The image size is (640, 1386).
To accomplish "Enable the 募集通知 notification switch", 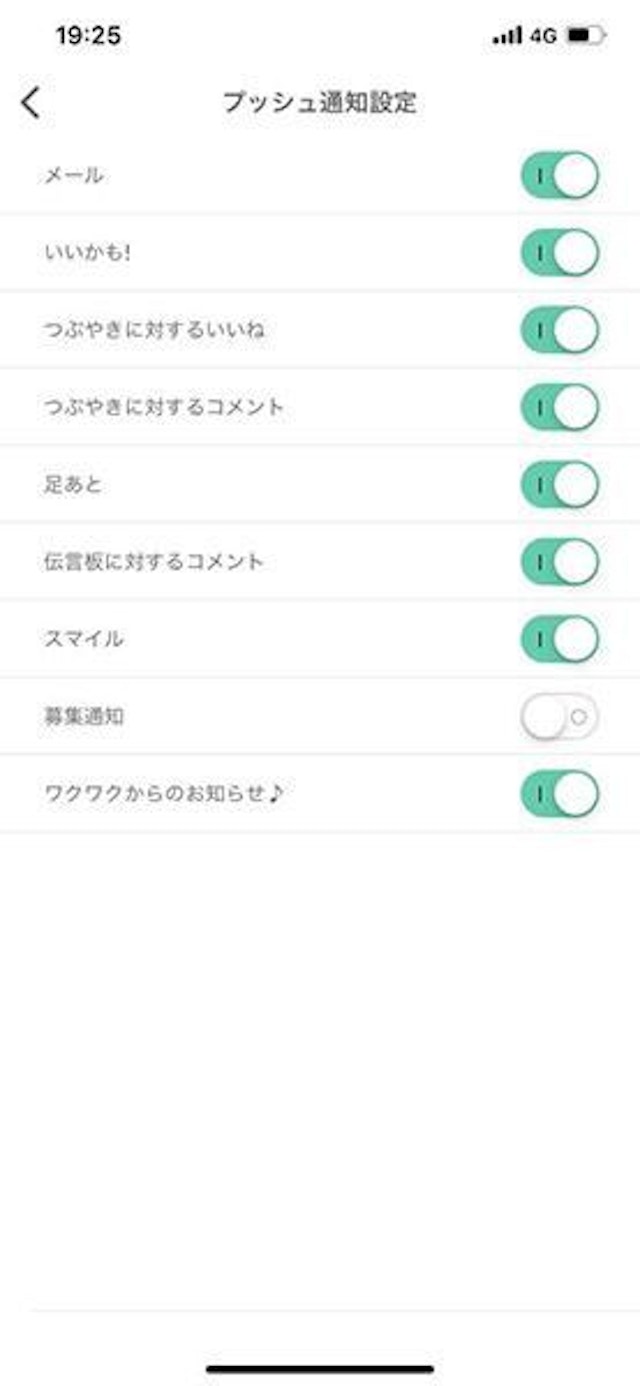I will coord(559,717).
